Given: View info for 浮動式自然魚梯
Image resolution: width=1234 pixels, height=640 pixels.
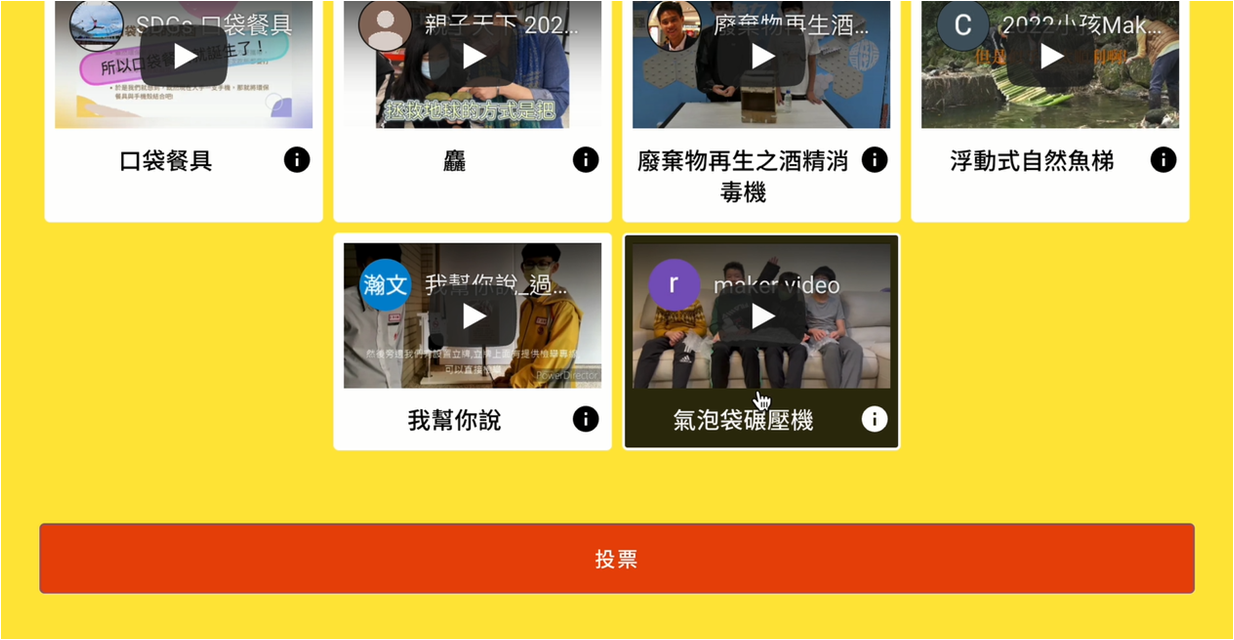Looking at the screenshot, I should [x=1163, y=160].
